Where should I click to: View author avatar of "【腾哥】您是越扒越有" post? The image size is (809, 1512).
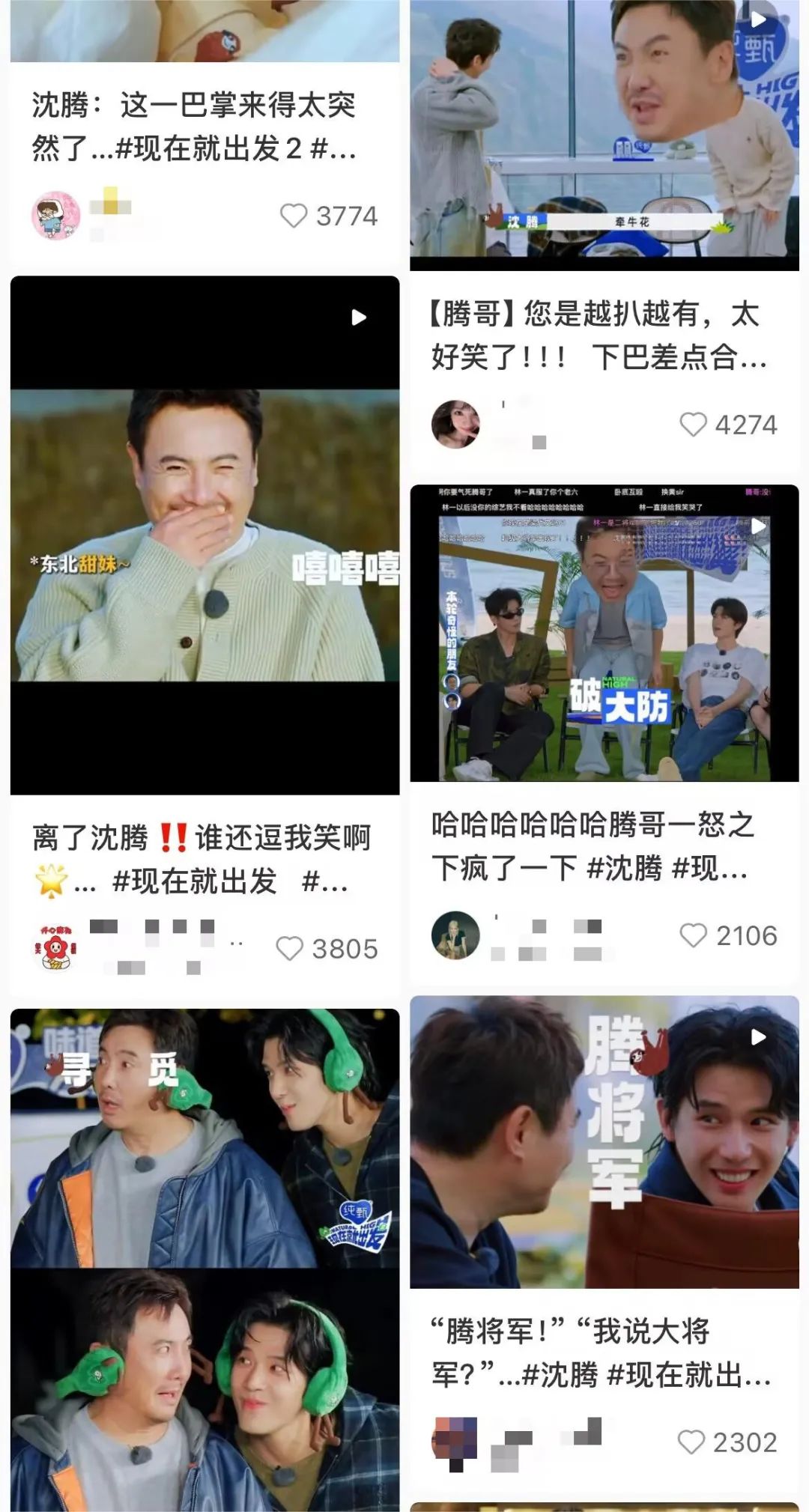click(x=455, y=425)
